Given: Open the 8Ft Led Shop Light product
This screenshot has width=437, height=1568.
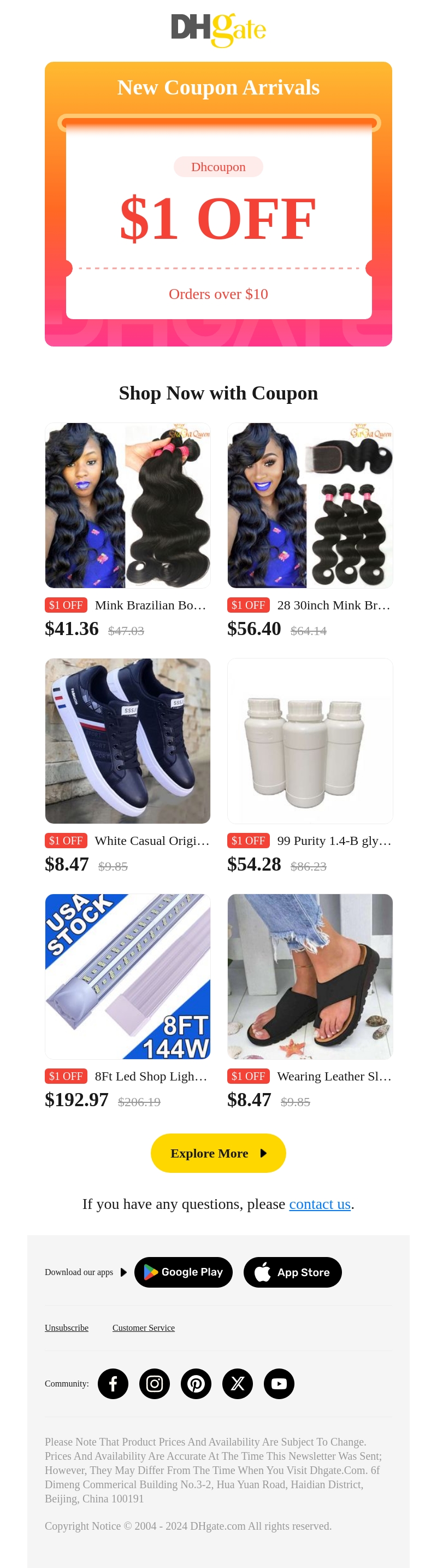Looking at the screenshot, I should 128,976.
